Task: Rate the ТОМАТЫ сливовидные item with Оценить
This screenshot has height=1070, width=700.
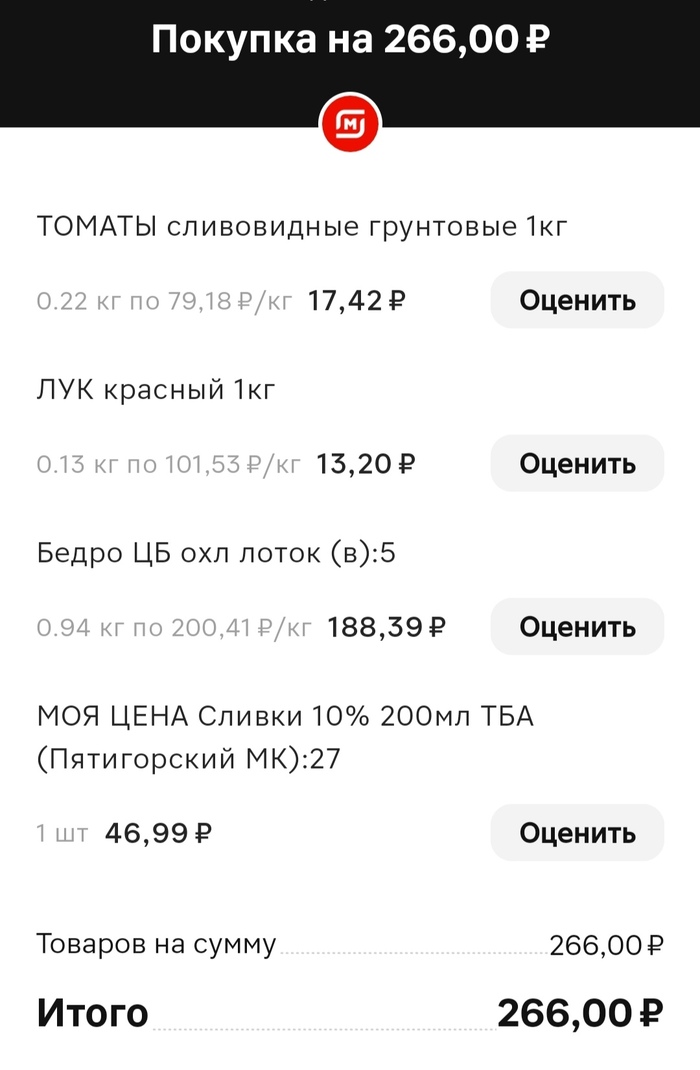Action: point(577,300)
